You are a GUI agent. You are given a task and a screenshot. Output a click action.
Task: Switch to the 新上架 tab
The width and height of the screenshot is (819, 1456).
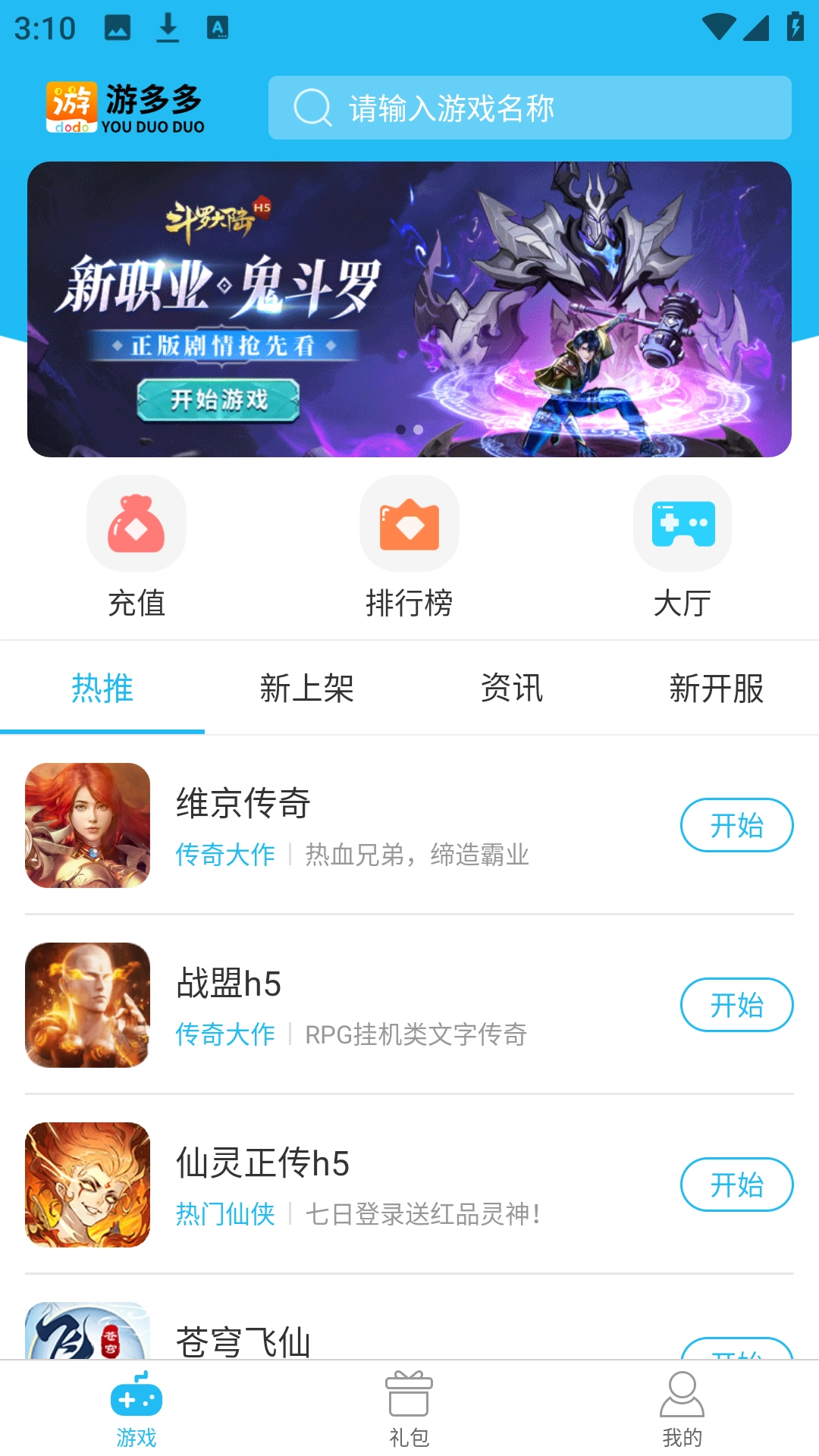307,689
